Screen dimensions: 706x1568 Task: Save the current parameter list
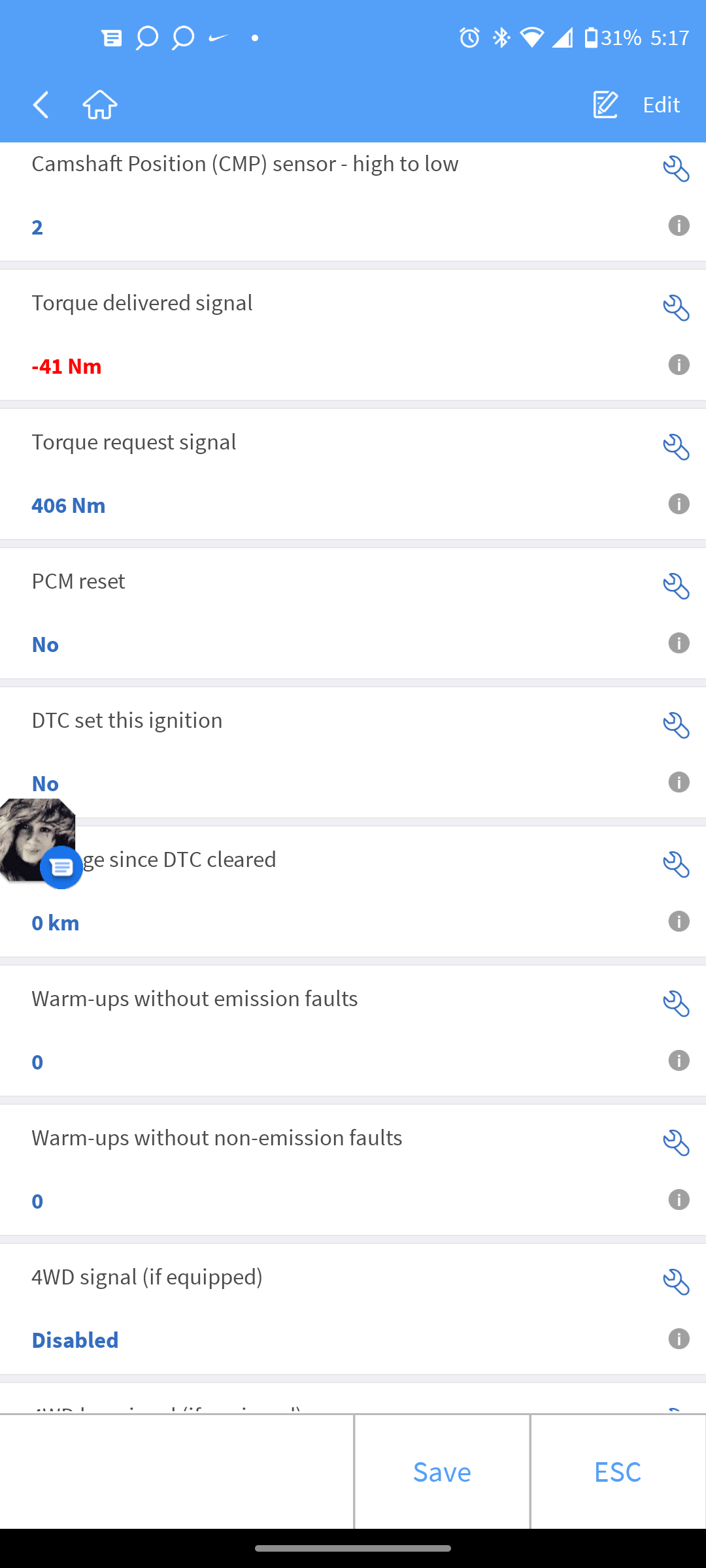(x=442, y=1471)
